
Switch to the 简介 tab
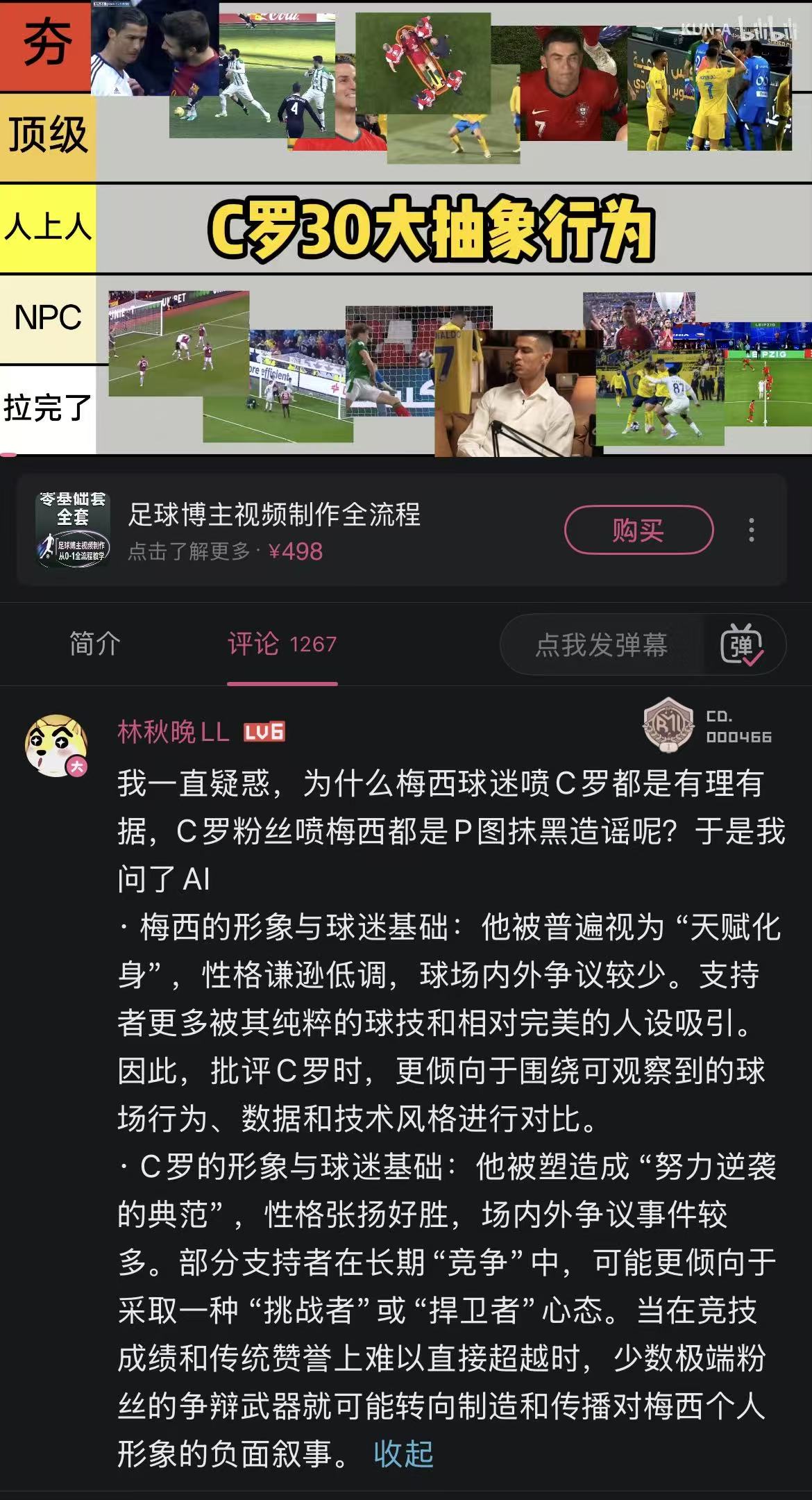(95, 644)
